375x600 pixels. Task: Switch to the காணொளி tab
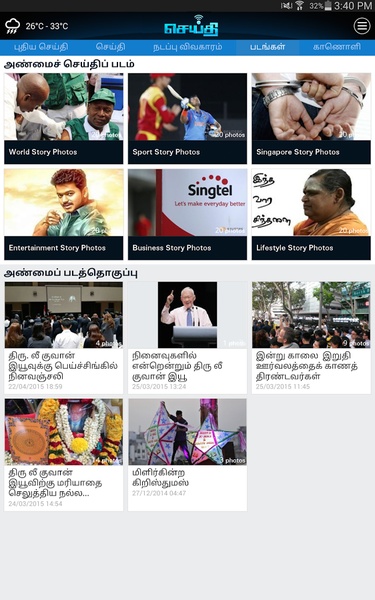point(337,47)
